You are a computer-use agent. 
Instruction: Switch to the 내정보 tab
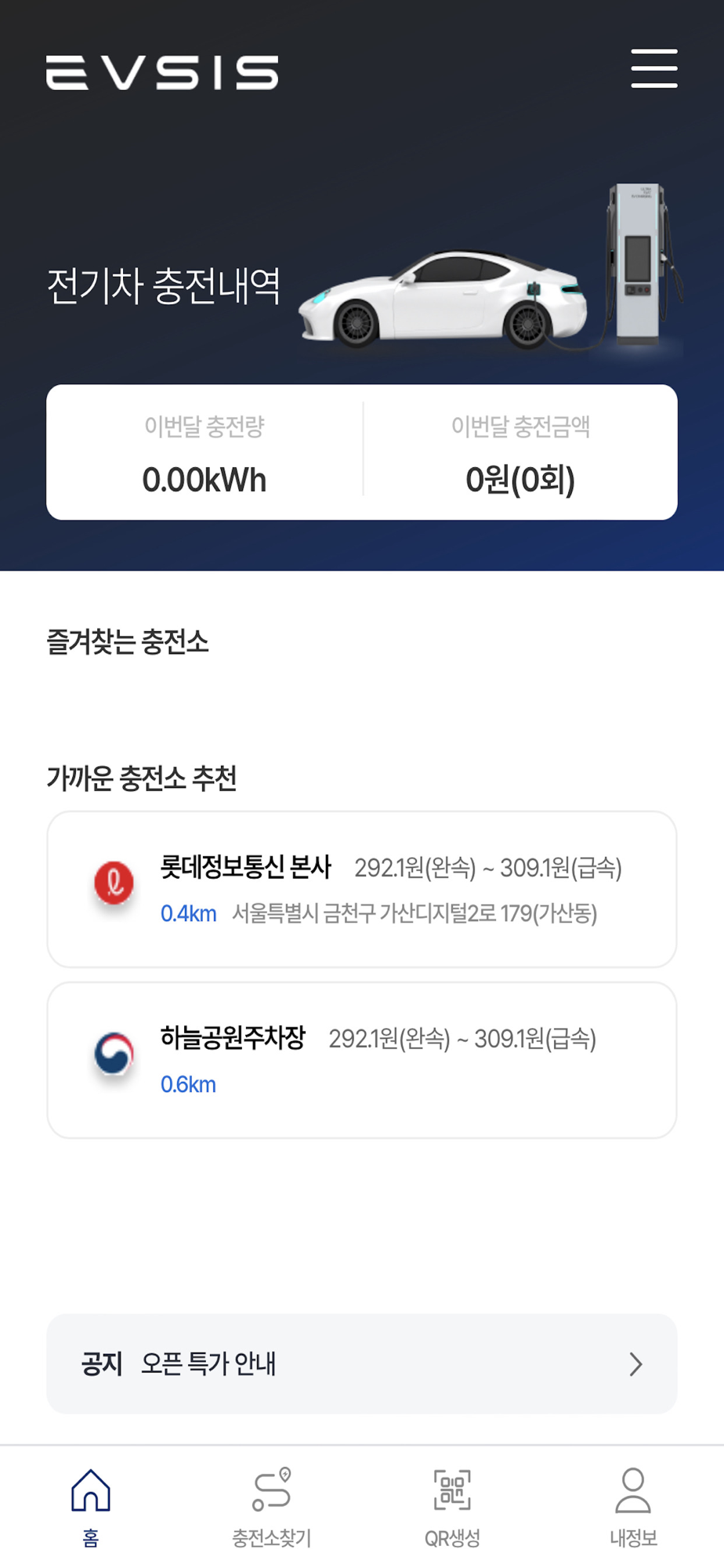tap(633, 1507)
